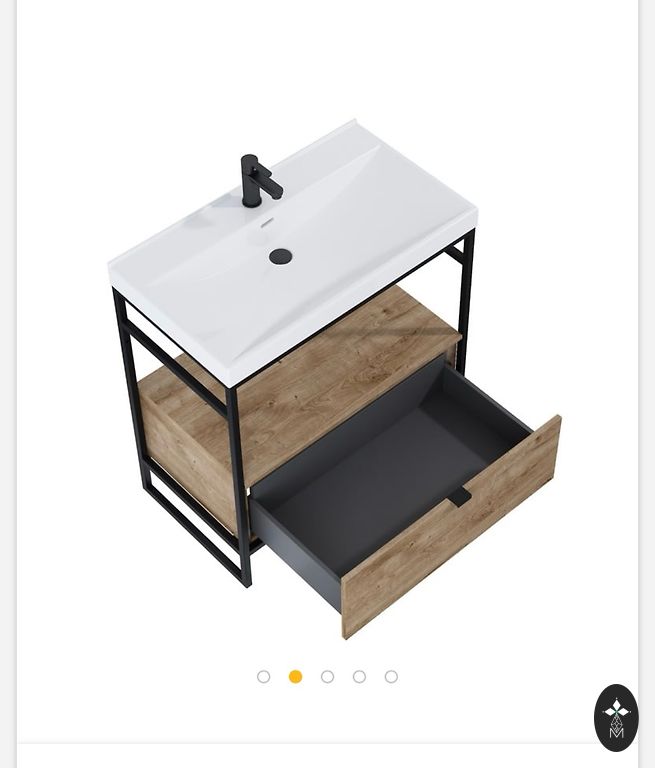Go to the fourth gallery dot
The width and height of the screenshot is (655, 768).
360,677
